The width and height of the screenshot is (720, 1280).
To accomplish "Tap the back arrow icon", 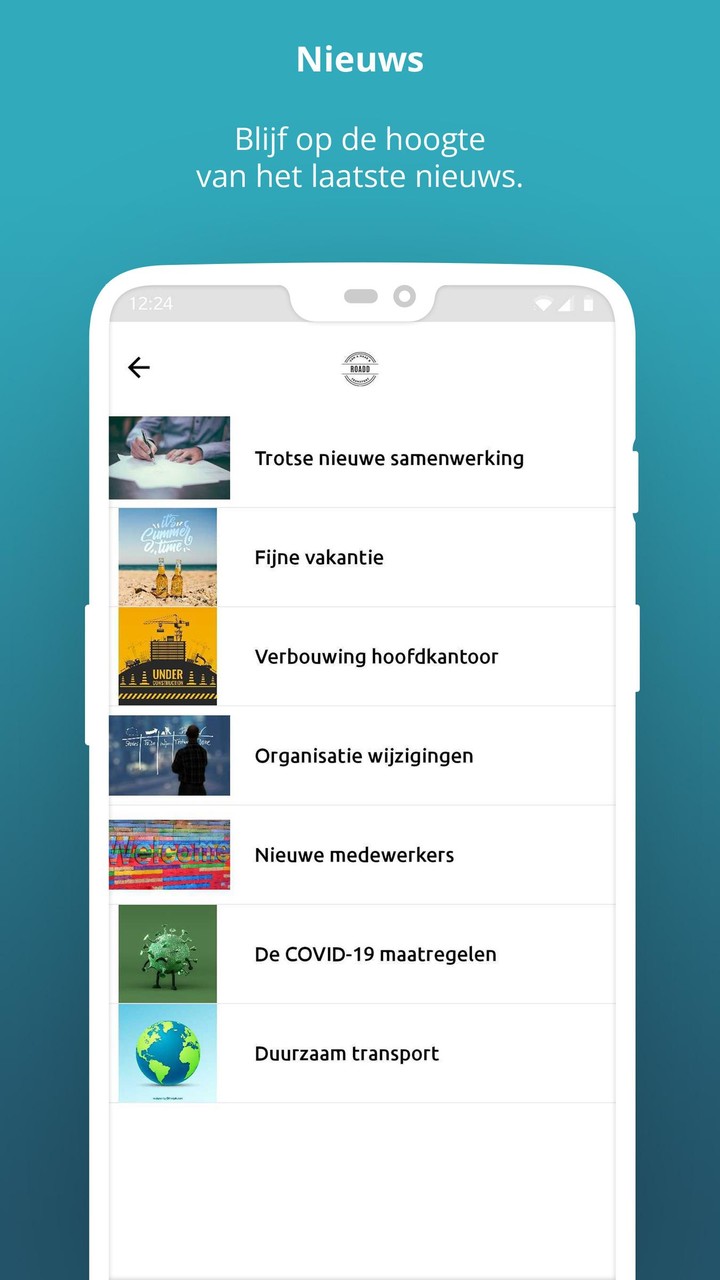I will (x=138, y=368).
